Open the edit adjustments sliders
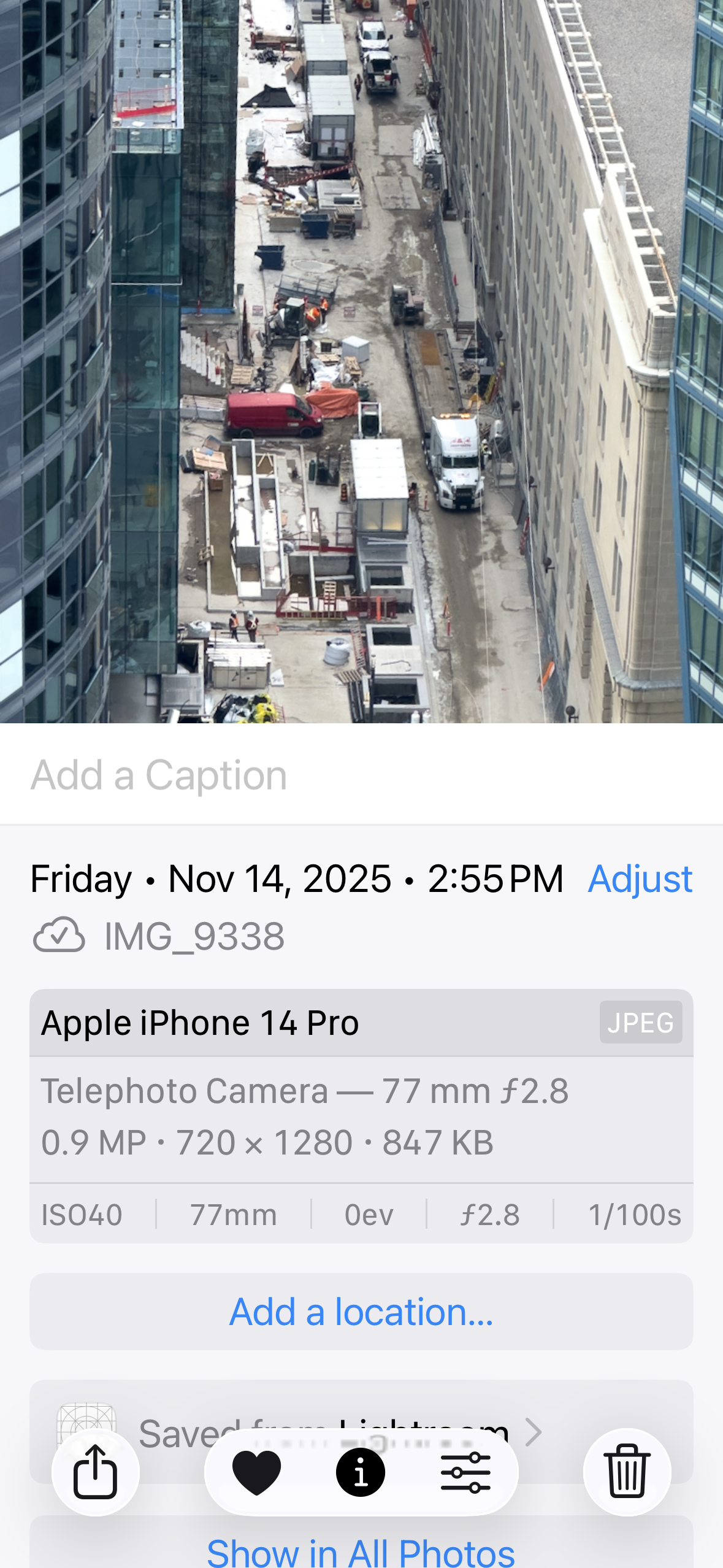The height and width of the screenshot is (1568, 723). [465, 1472]
